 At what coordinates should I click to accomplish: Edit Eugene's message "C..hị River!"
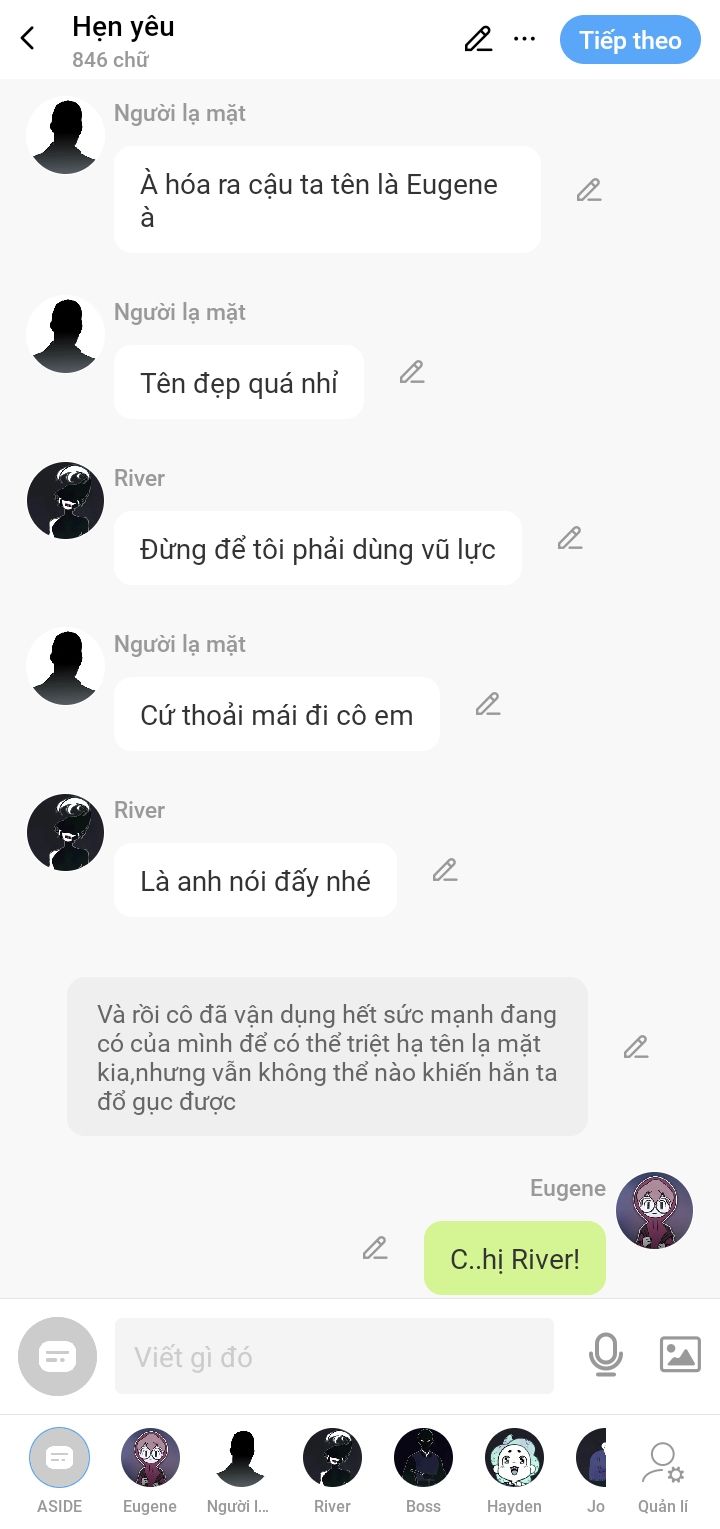(375, 1248)
